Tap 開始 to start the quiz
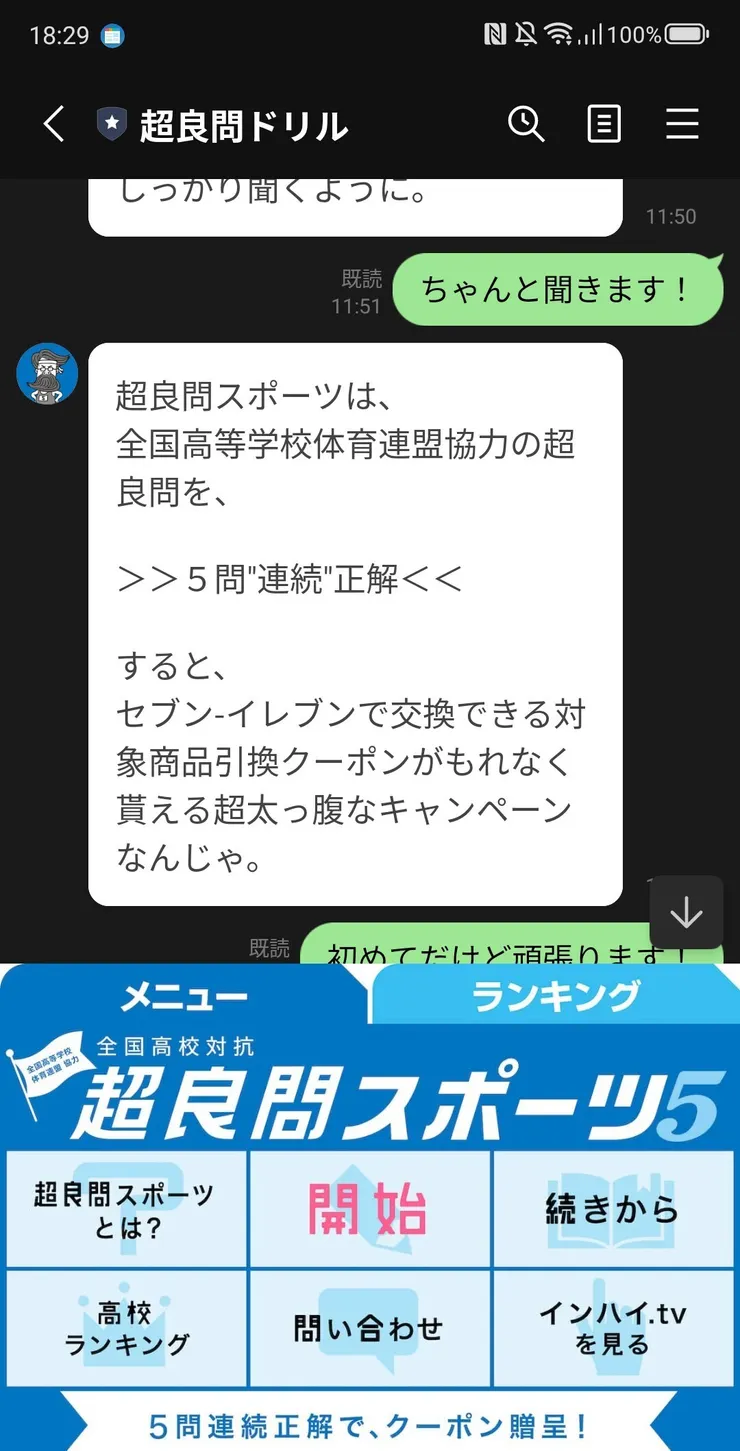 pyautogui.click(x=369, y=1208)
